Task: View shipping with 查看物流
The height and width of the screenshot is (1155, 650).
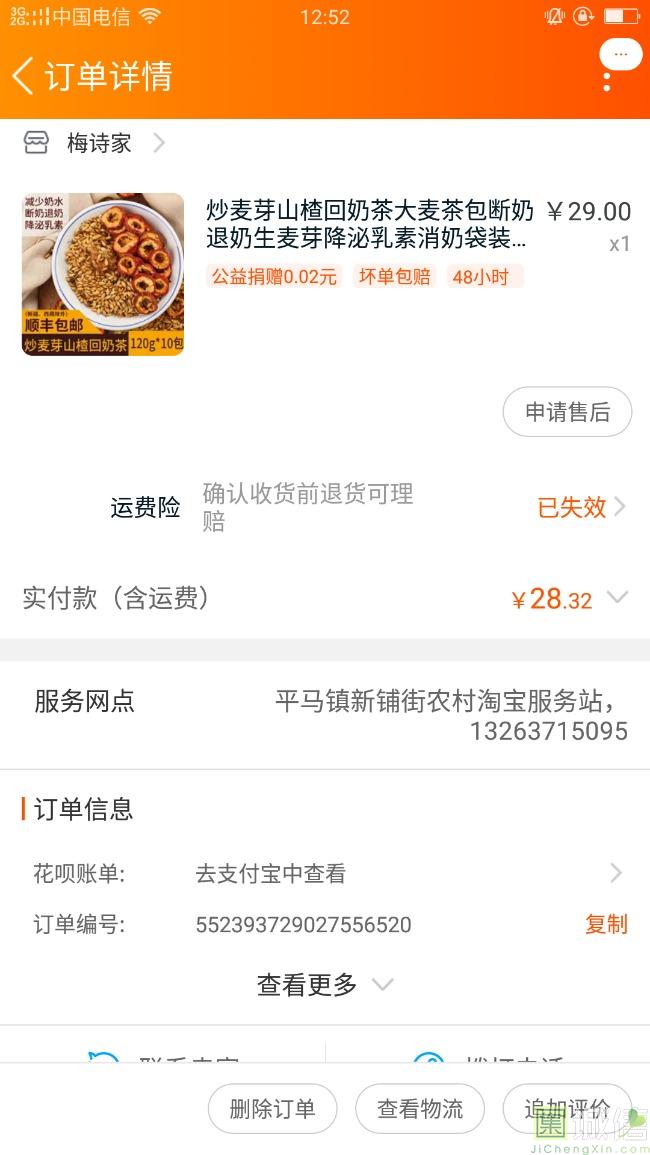Action: click(420, 1108)
